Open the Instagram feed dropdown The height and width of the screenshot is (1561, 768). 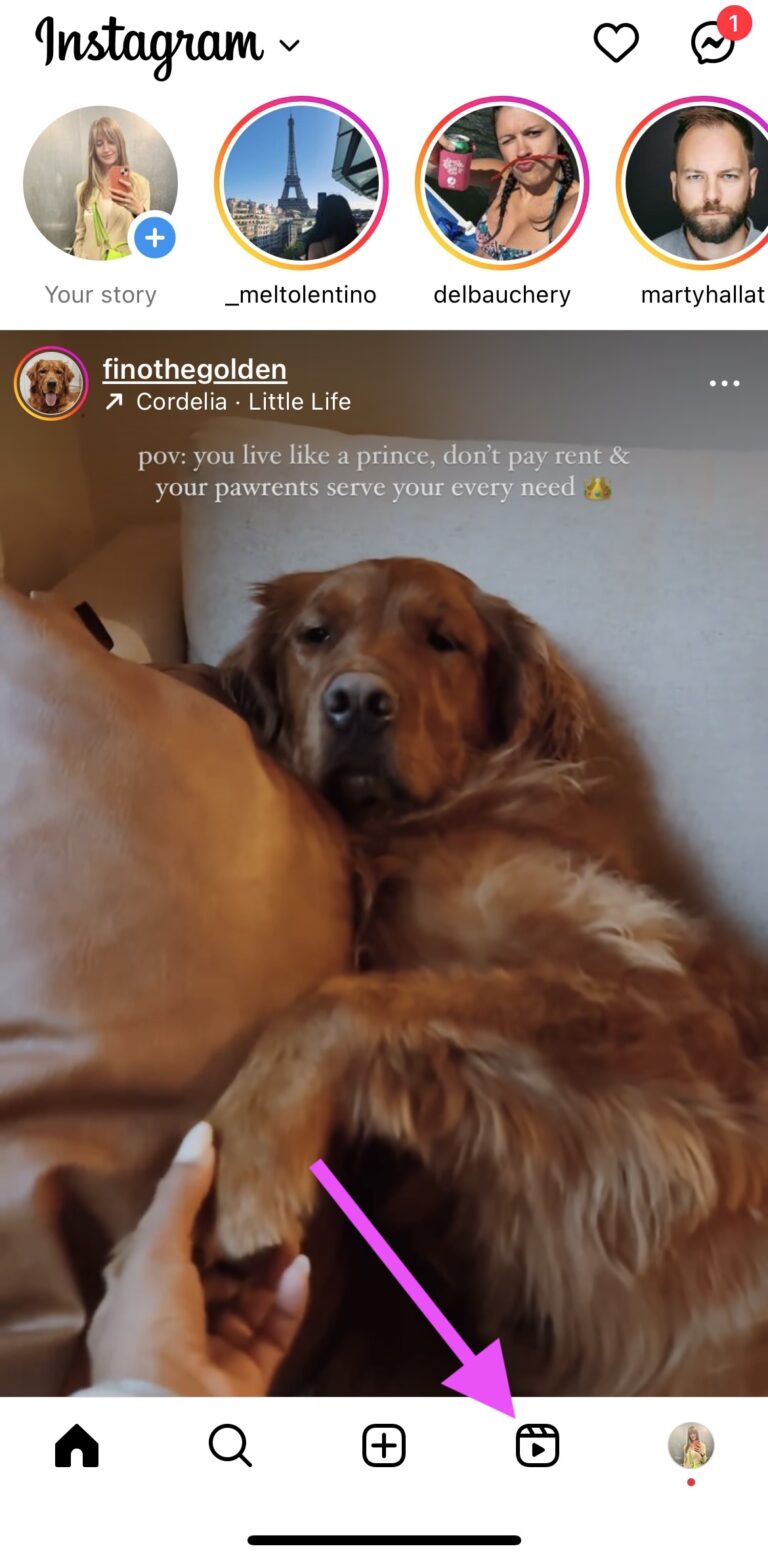pos(290,46)
